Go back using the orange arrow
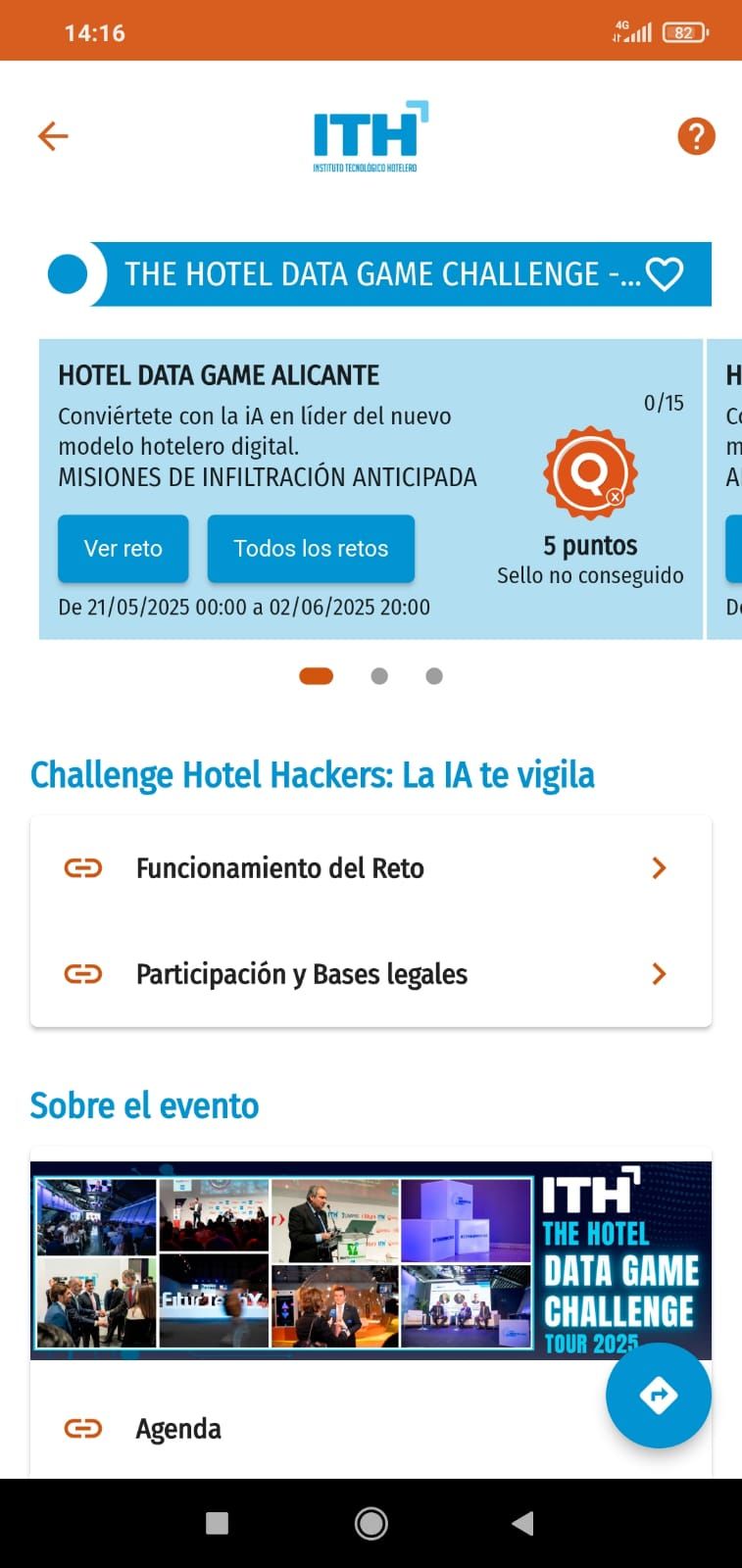 pyautogui.click(x=53, y=136)
